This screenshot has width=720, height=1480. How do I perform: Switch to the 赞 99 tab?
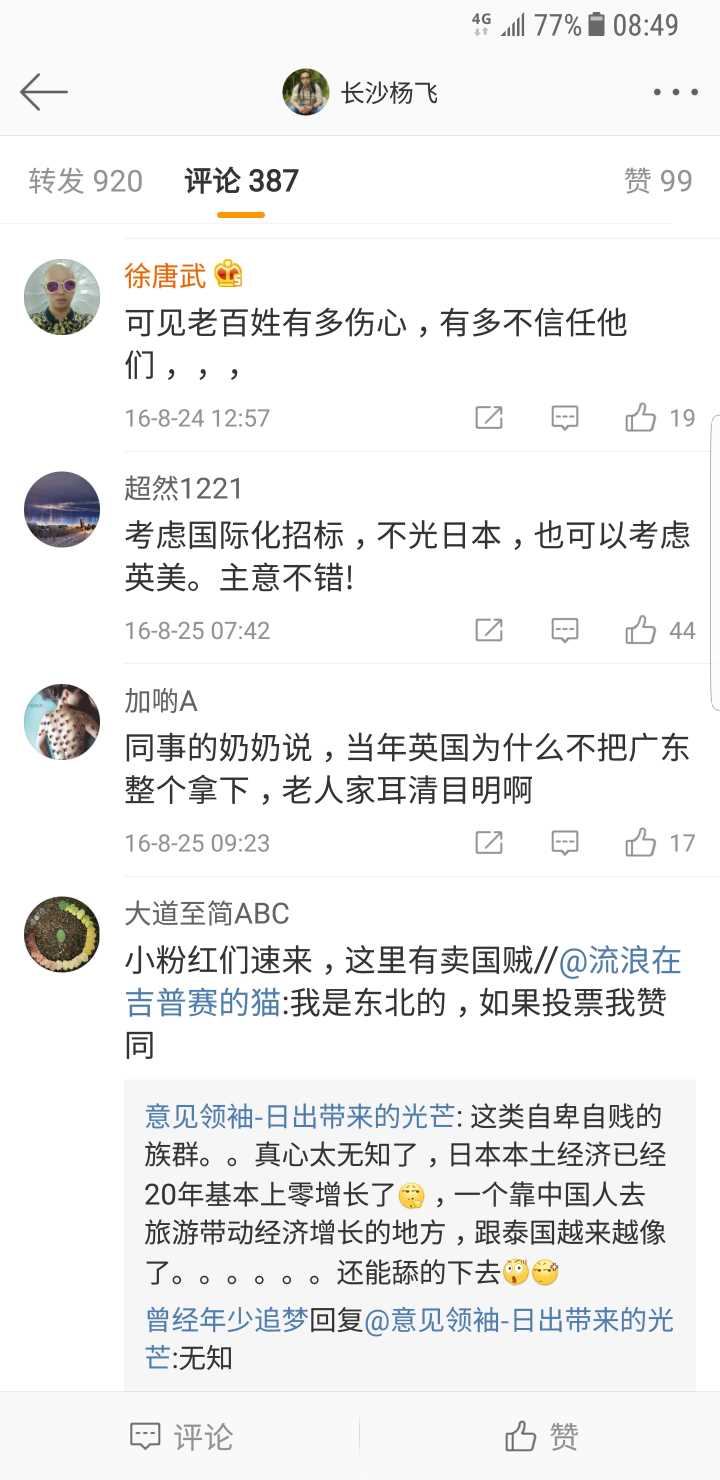tap(657, 181)
